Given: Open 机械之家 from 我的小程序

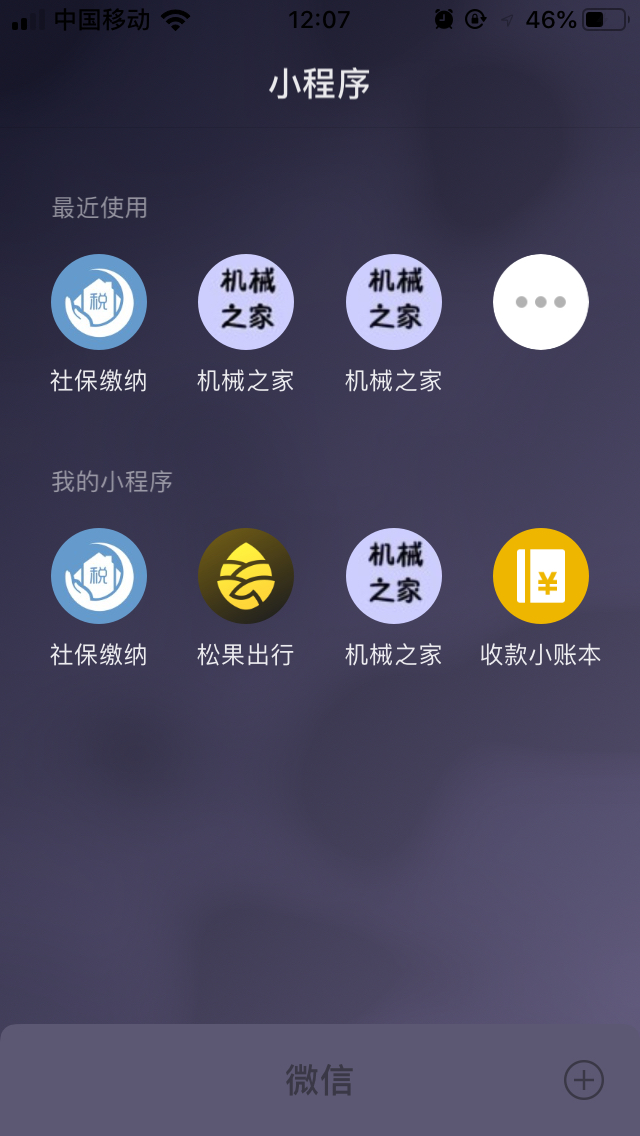Looking at the screenshot, I should point(394,576).
